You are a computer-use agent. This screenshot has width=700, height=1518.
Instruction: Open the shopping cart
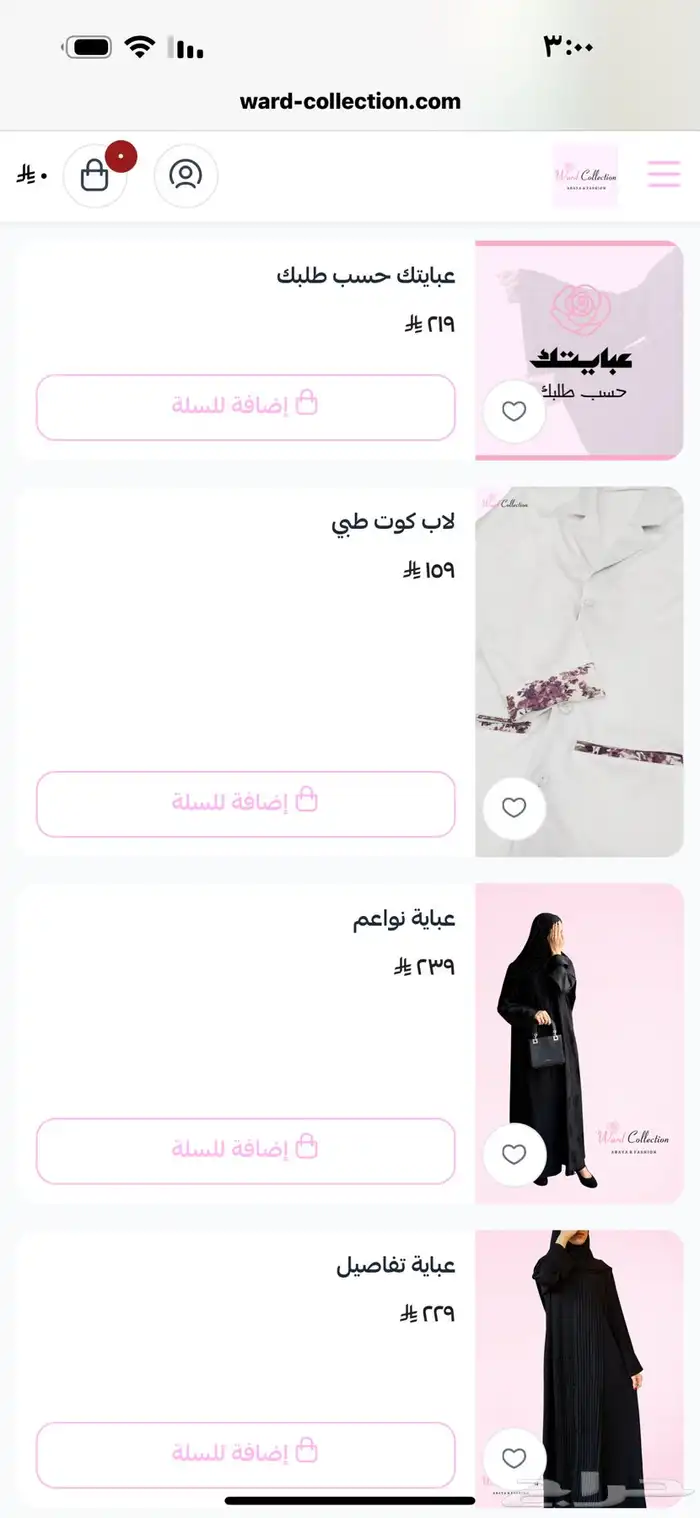[95, 176]
